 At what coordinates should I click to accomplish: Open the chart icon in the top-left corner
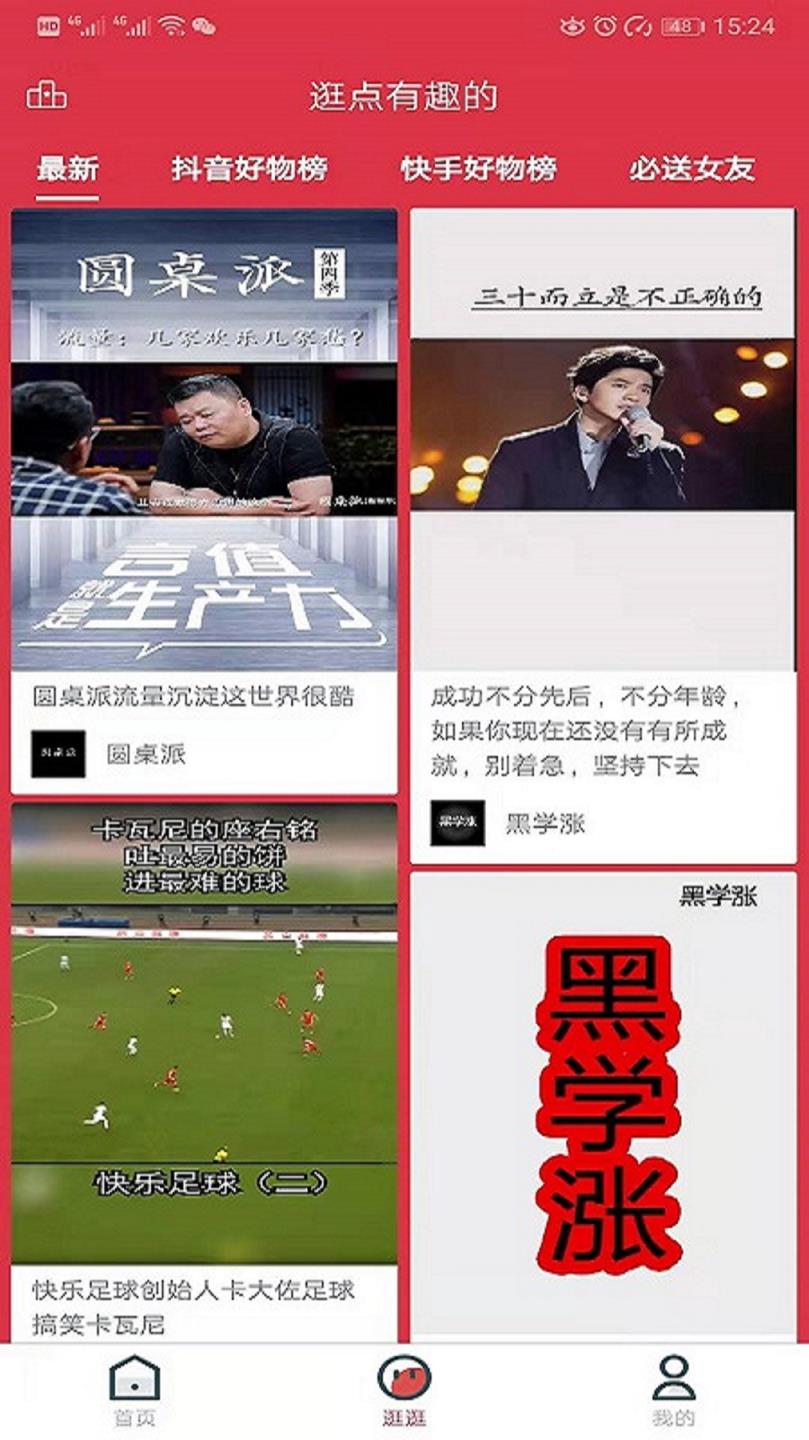click(x=45, y=96)
